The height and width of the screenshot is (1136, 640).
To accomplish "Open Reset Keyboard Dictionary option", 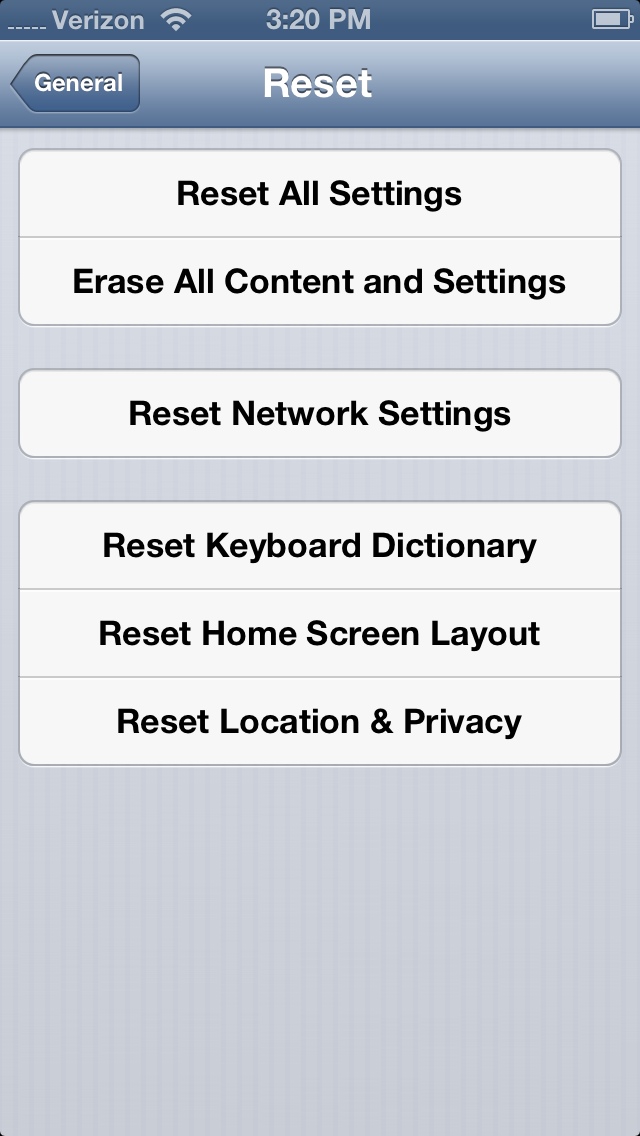I will pos(320,546).
